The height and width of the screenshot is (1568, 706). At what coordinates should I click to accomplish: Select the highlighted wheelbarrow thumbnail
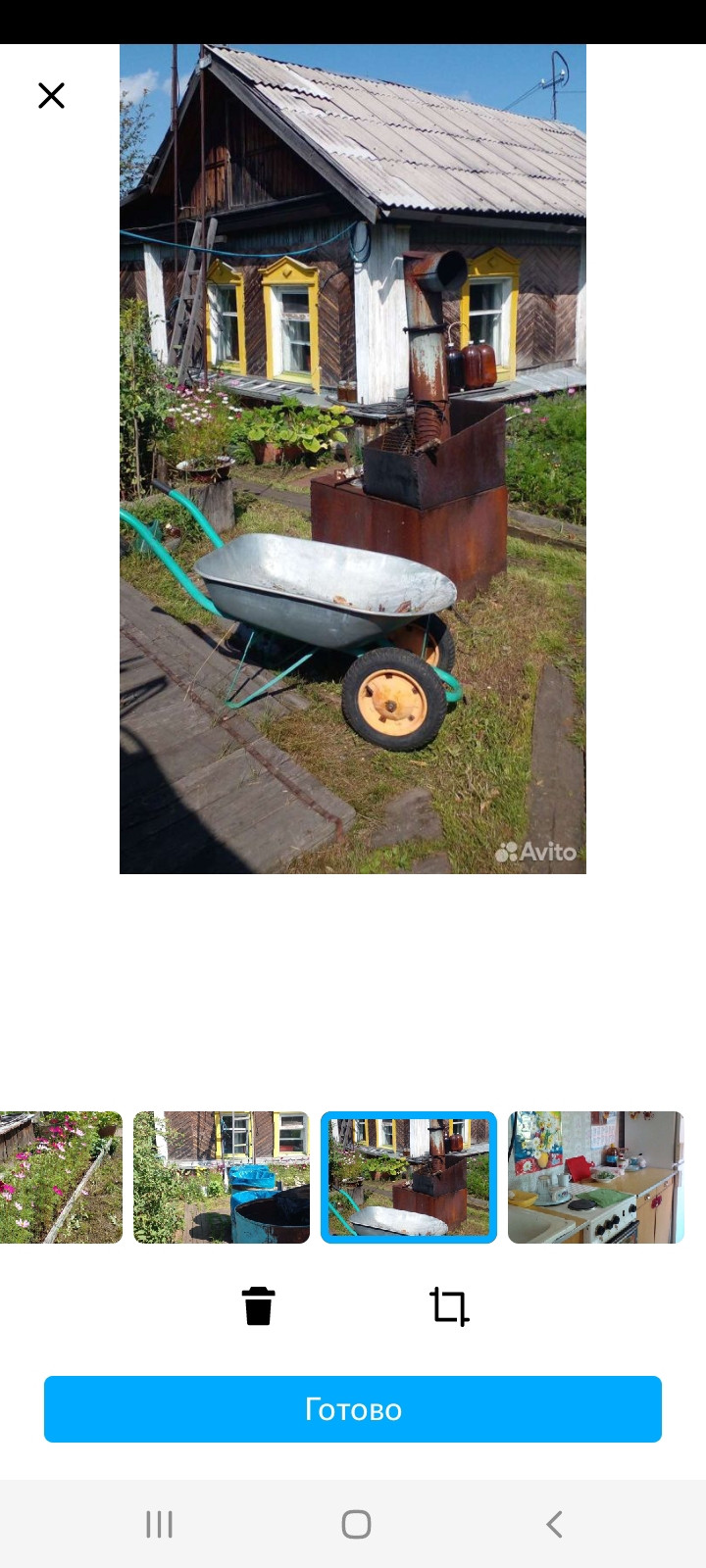click(x=409, y=1177)
